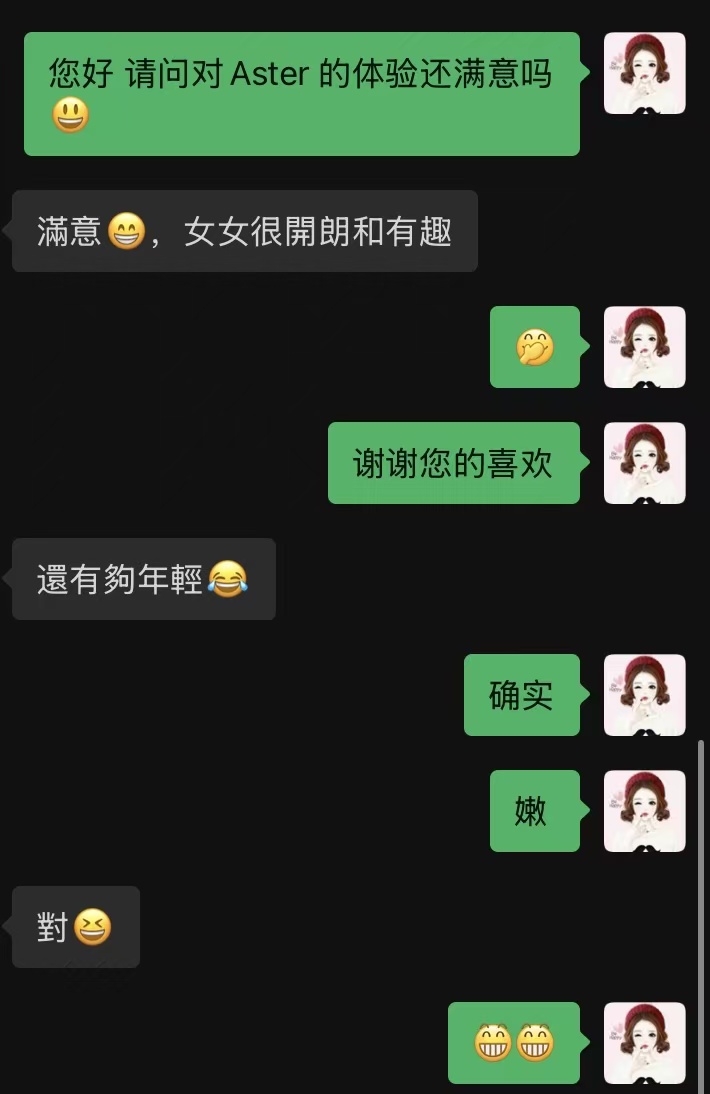
Task: Tap the avatar beside the "嫩" message
Action: click(x=645, y=811)
